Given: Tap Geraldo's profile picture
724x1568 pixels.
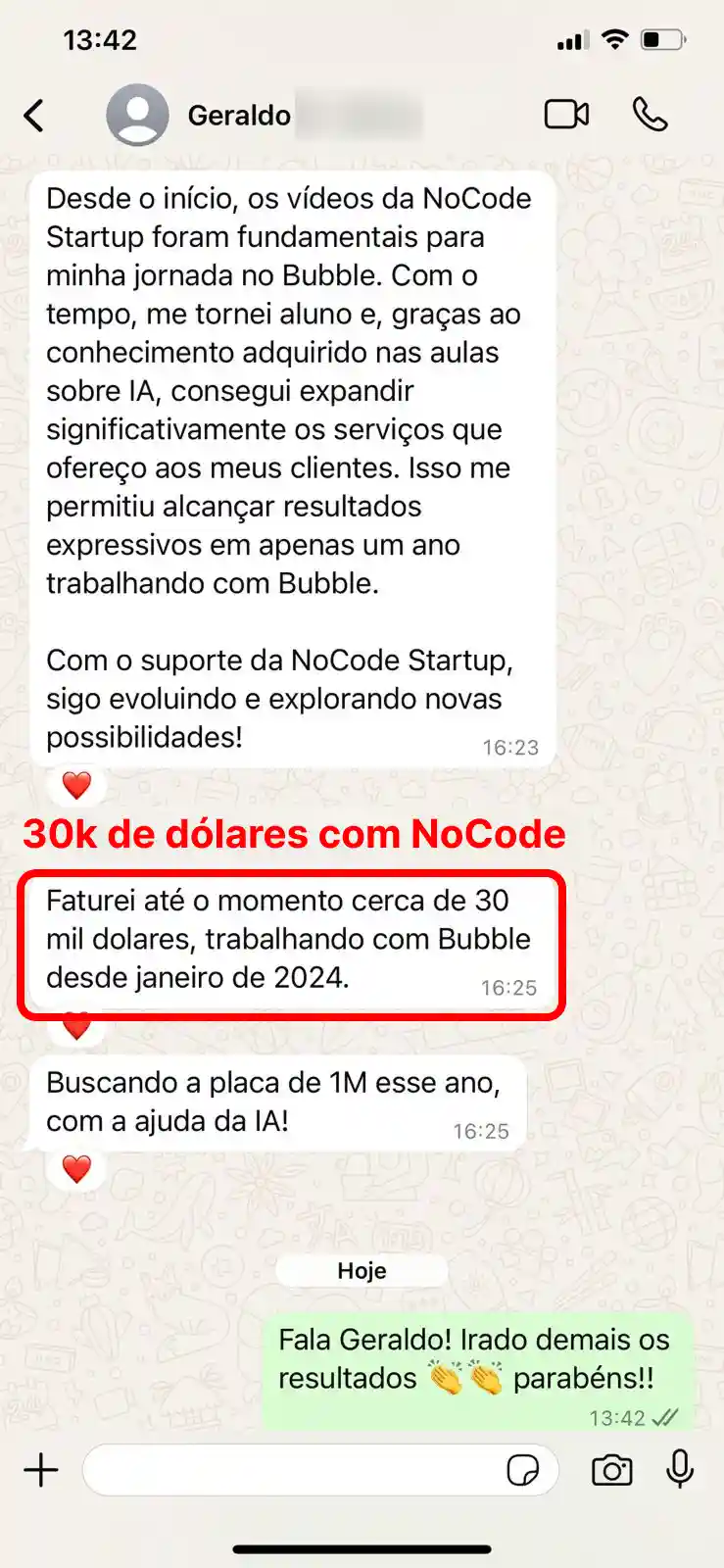Looking at the screenshot, I should [138, 114].
